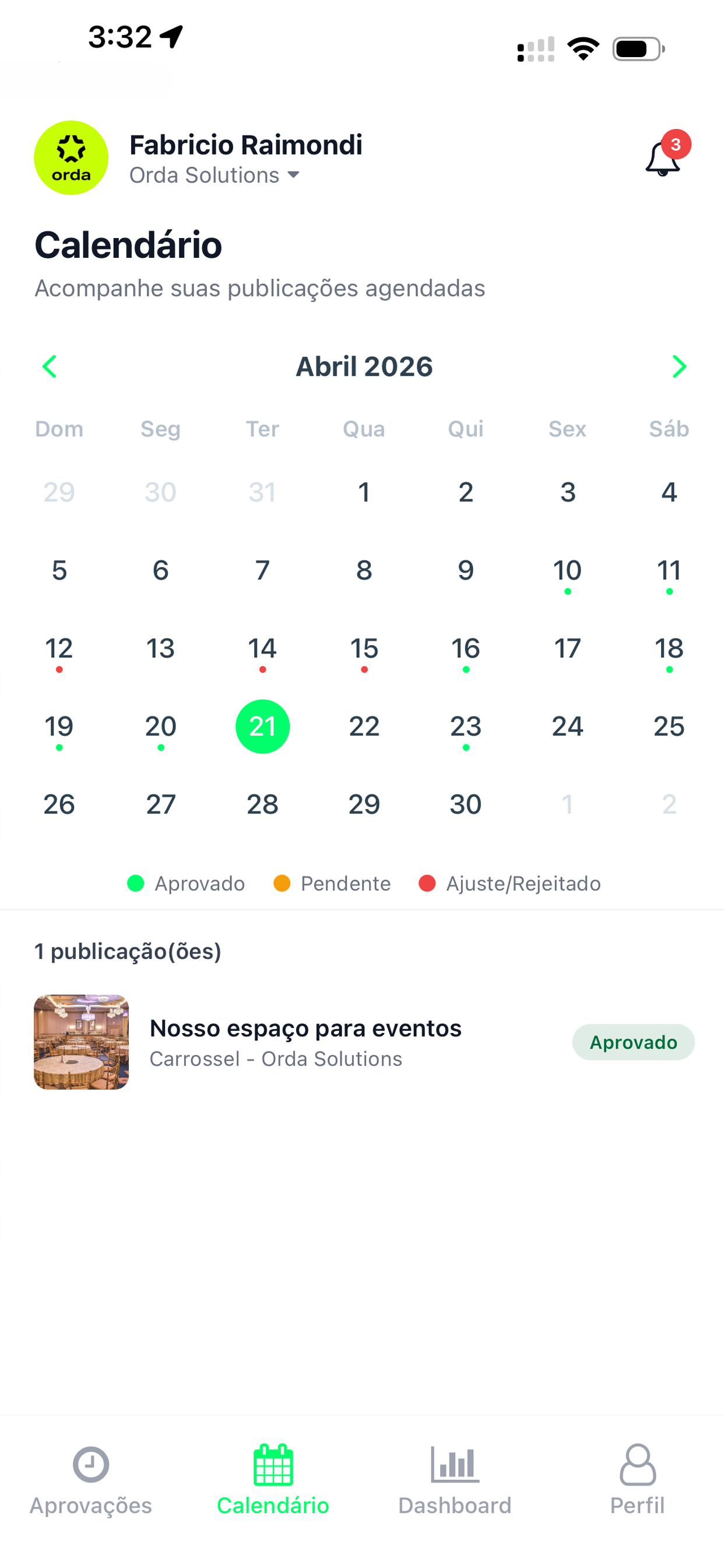Select April 23 on the calendar
Viewport: 724px width, 1568px height.
point(465,727)
